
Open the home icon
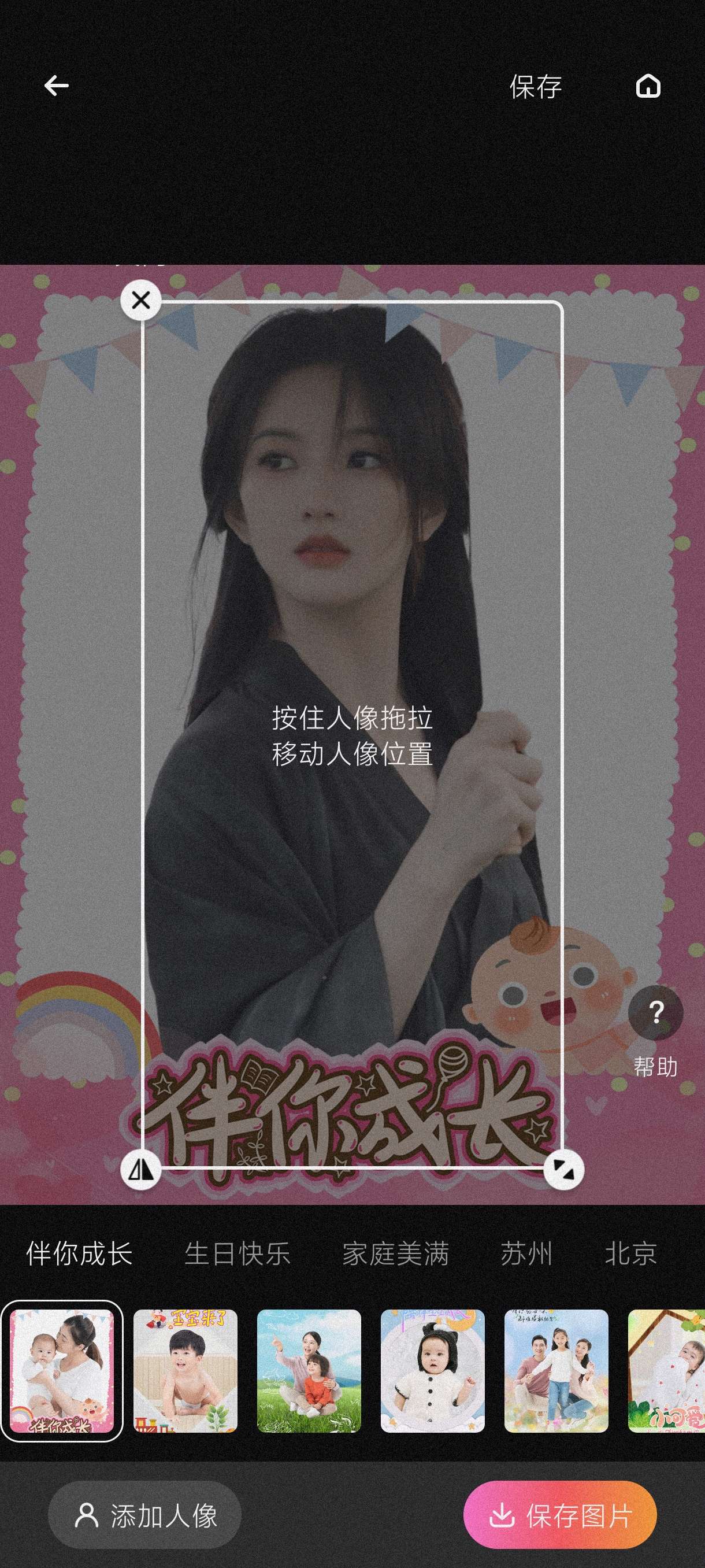tap(648, 86)
